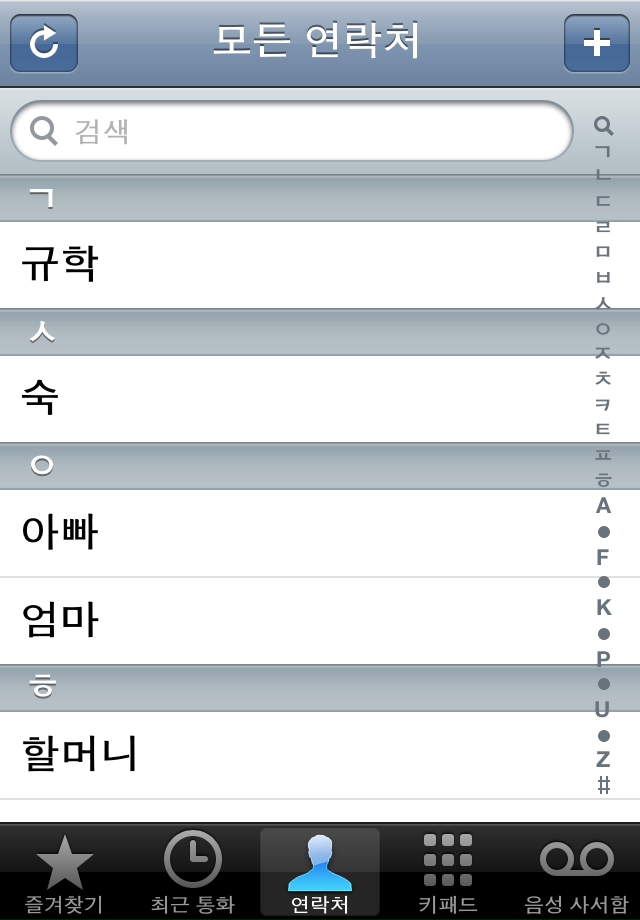Jump to the # section in the index
Viewport: 640px width, 920px height.
coord(603,786)
